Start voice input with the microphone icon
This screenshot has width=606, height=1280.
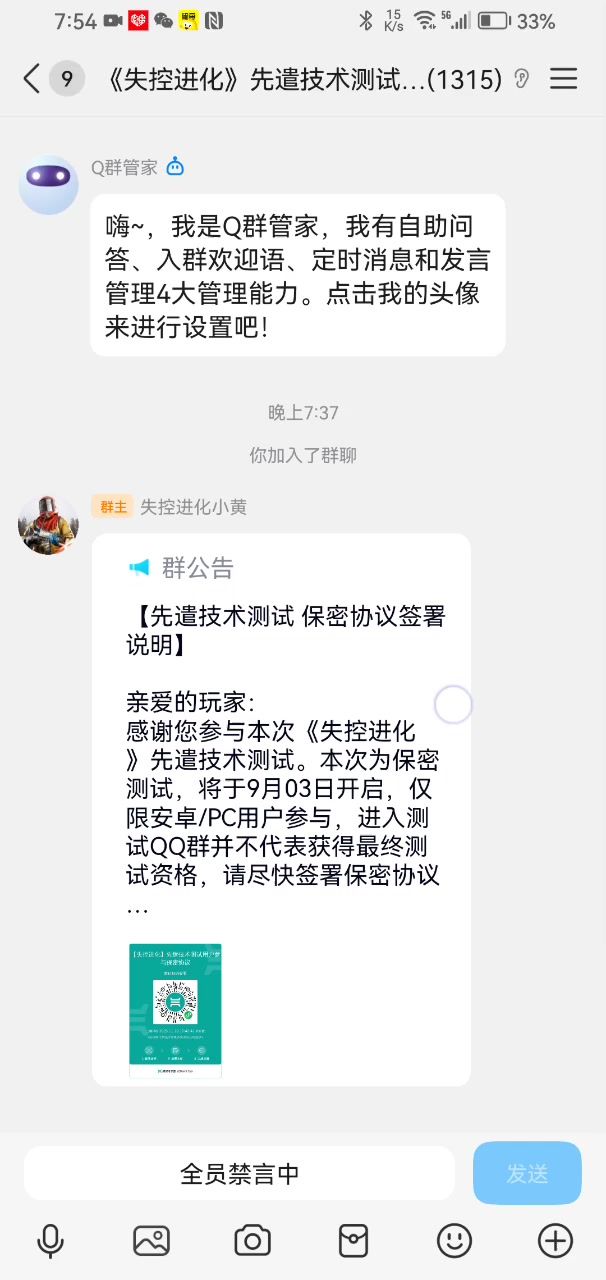(x=50, y=1241)
